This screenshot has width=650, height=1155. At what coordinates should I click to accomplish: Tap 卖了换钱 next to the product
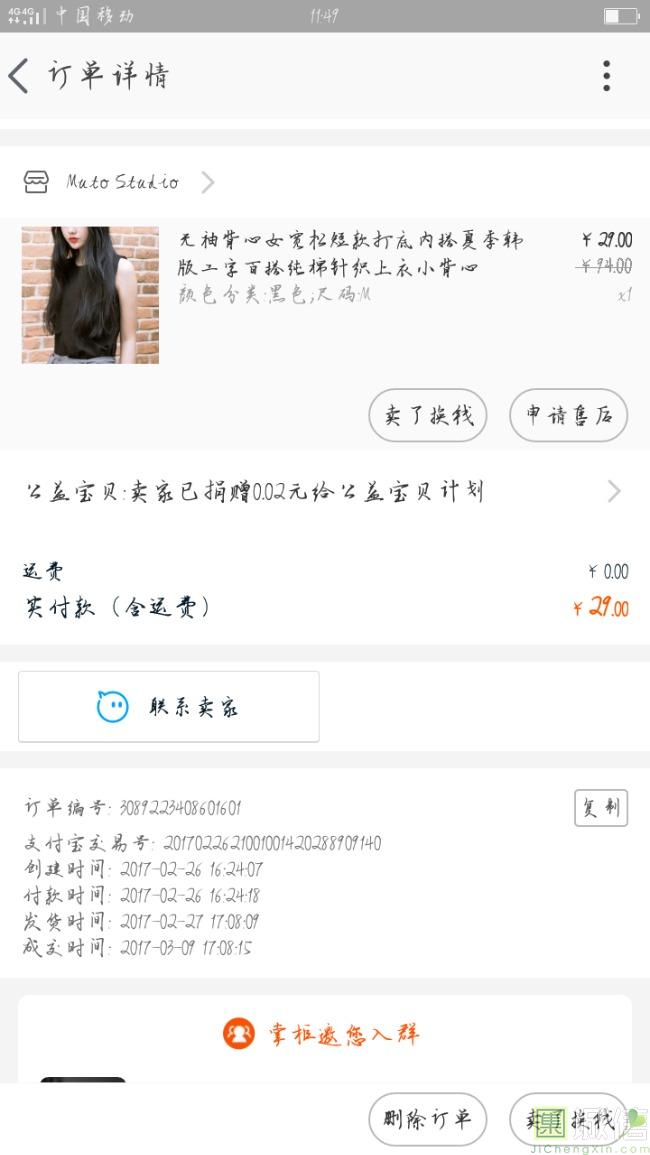(x=428, y=415)
